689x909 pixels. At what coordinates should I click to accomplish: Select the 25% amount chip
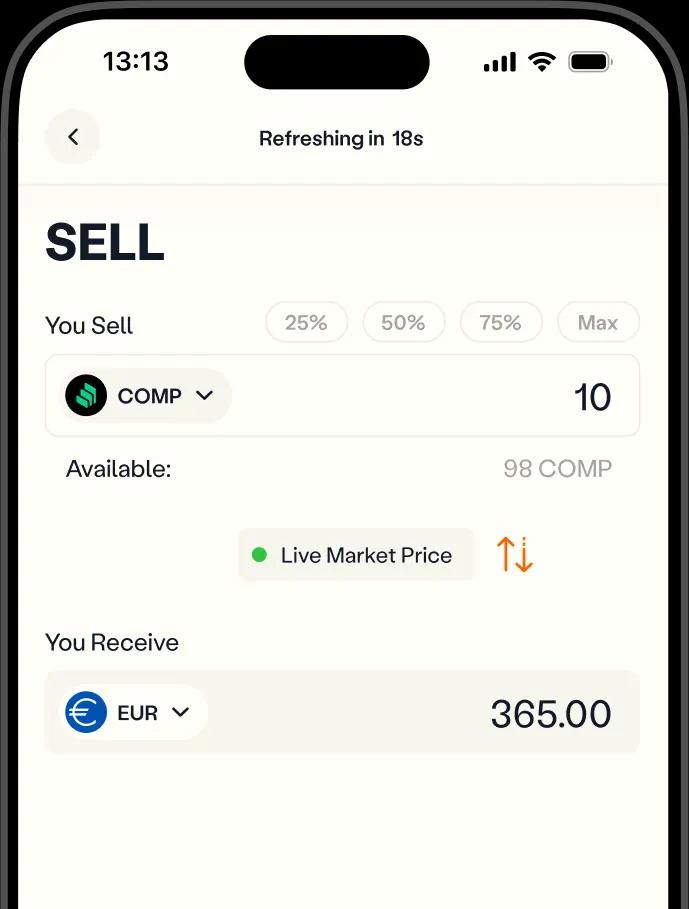[306, 323]
